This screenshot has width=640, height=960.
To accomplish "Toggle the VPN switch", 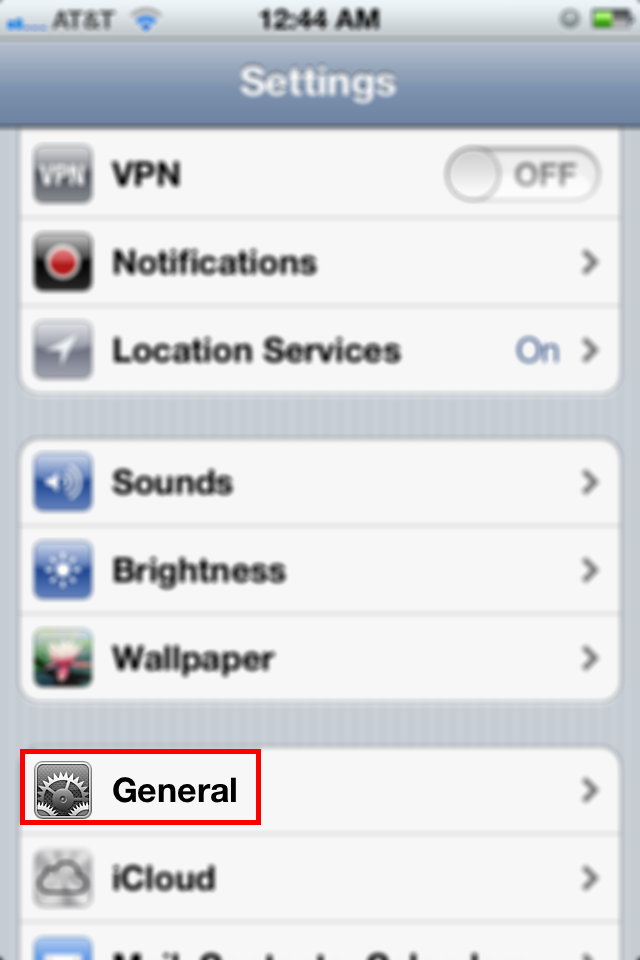I will point(521,176).
